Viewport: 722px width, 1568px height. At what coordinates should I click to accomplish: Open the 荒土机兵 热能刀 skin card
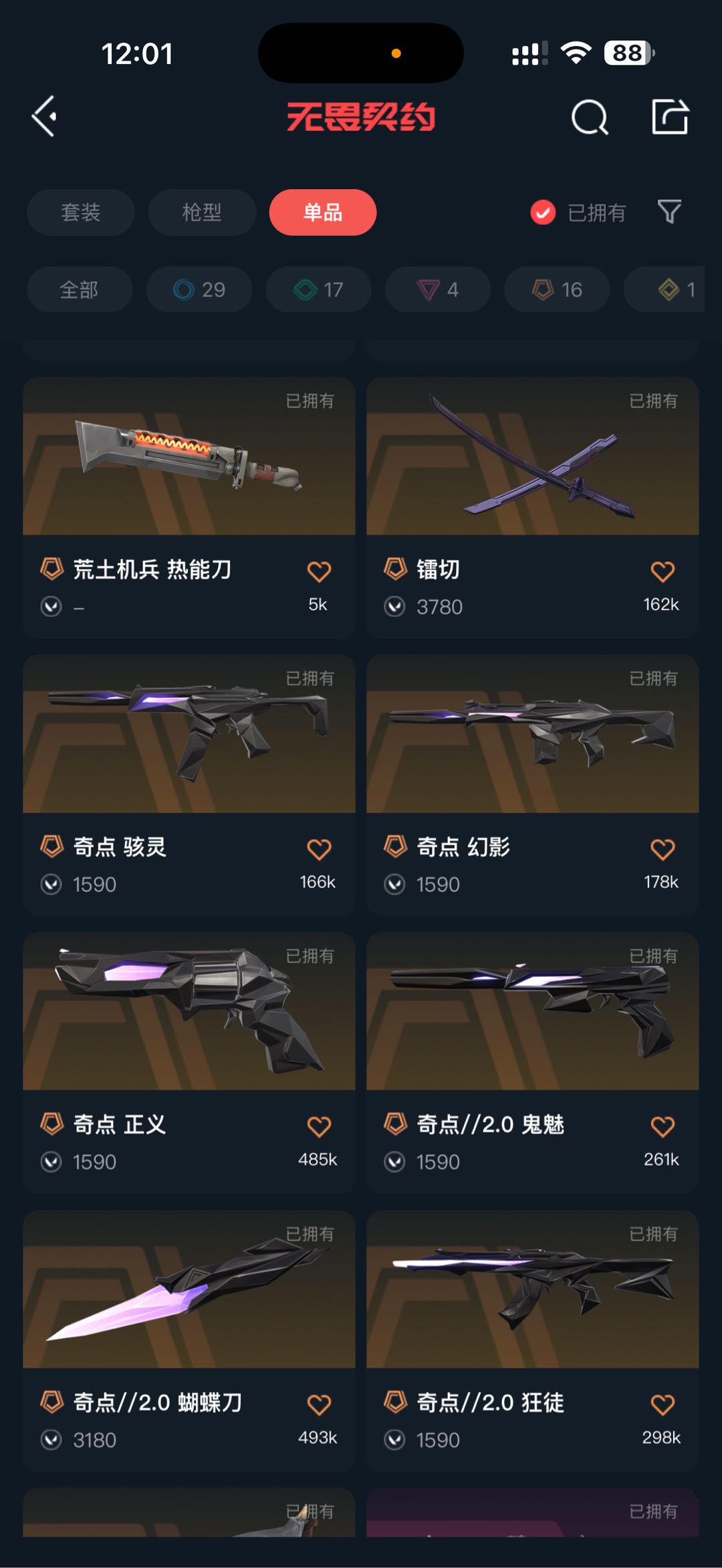[x=189, y=507]
